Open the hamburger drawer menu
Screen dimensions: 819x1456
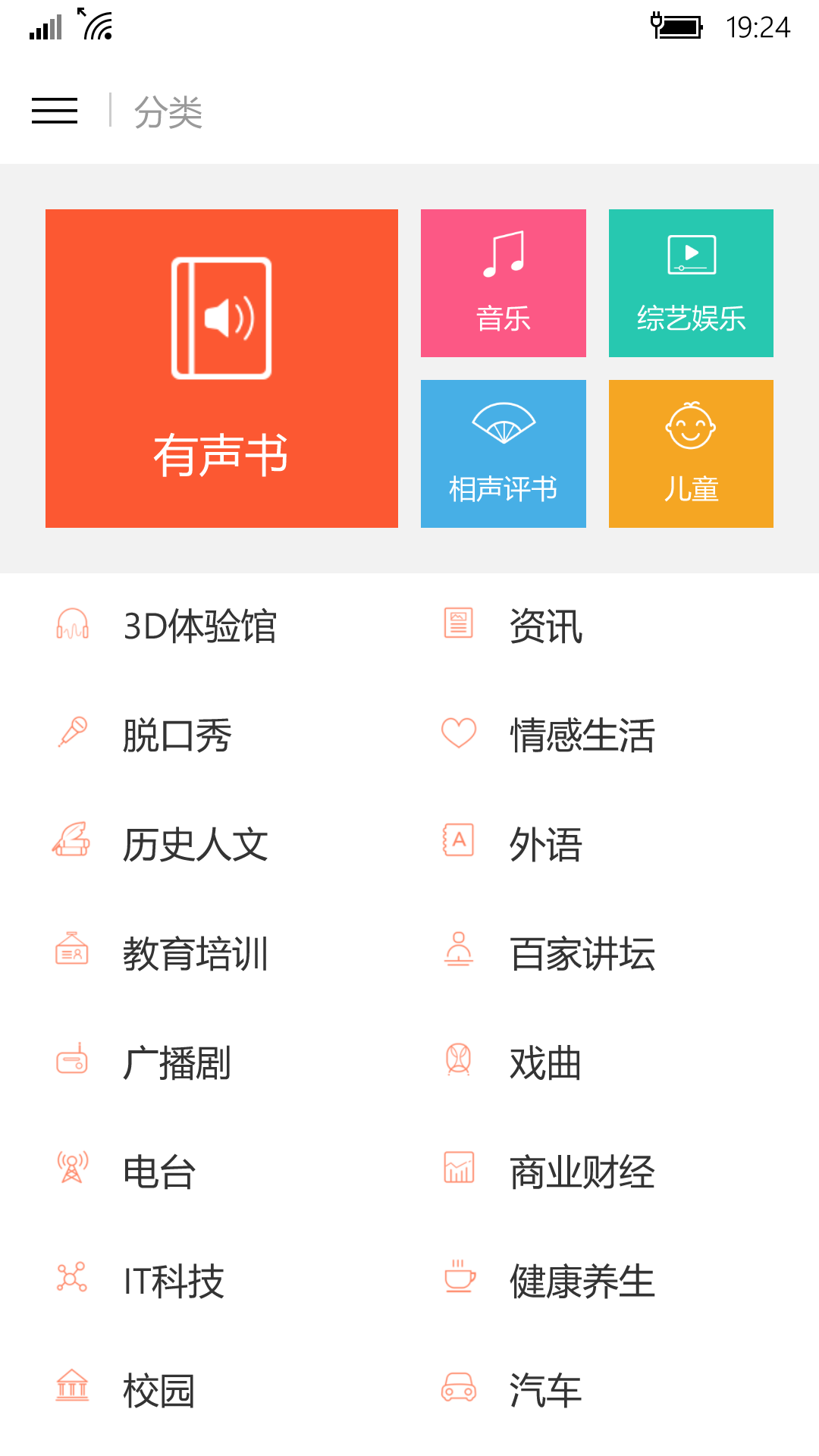click(x=55, y=111)
